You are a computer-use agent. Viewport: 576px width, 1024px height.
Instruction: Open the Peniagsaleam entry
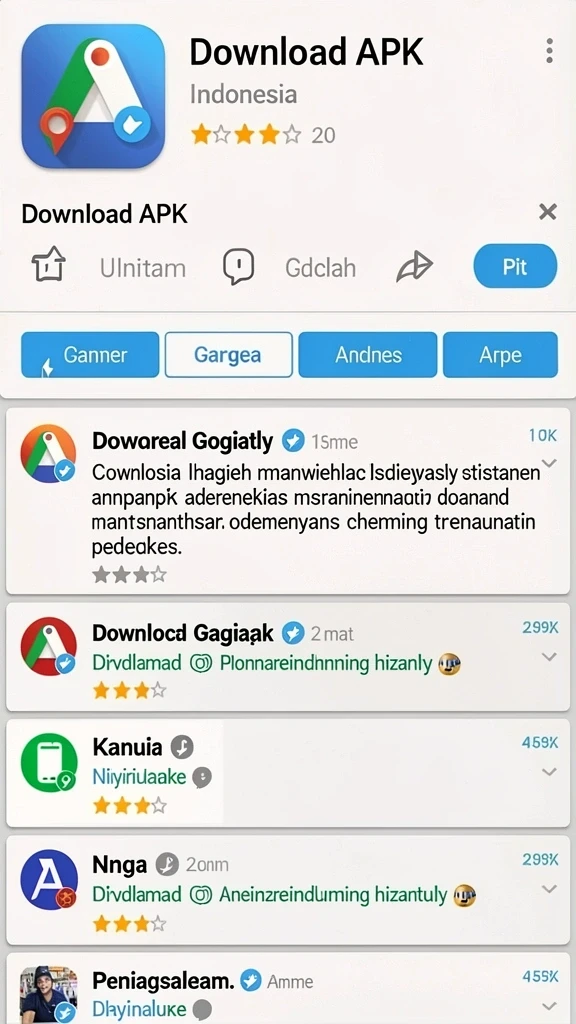pyautogui.click(x=288, y=989)
